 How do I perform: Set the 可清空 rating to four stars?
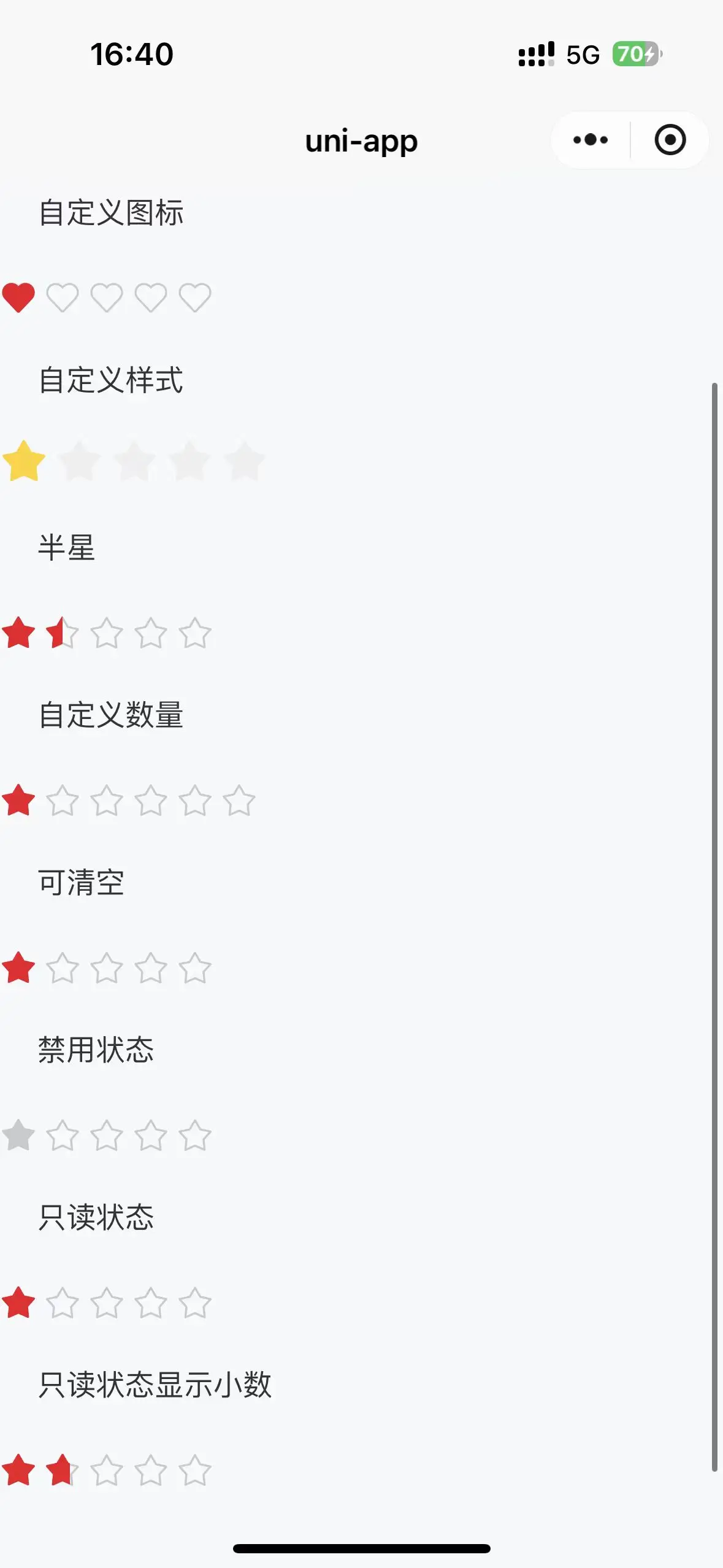(151, 968)
